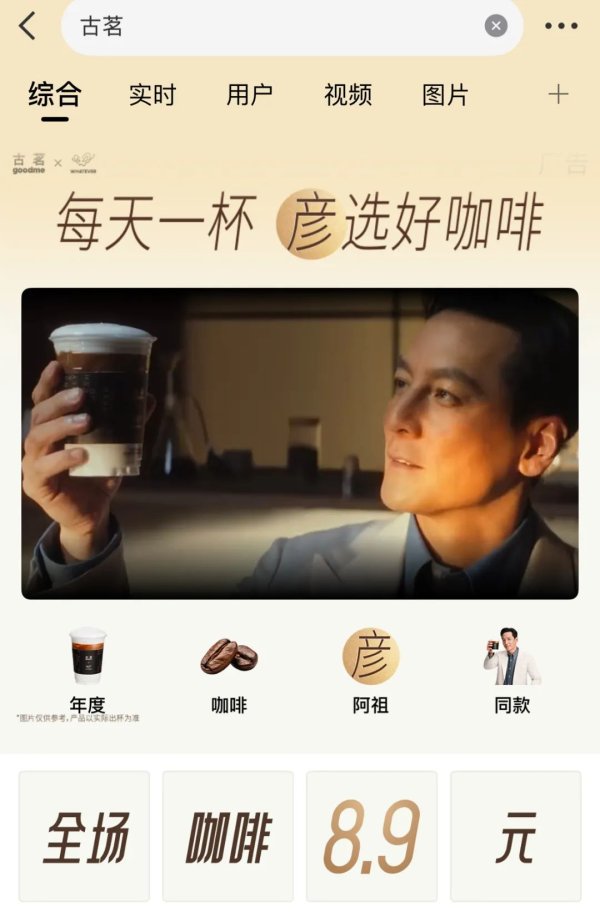This screenshot has width=600, height=922.
Task: View the 图片 results tab
Action: (x=446, y=96)
